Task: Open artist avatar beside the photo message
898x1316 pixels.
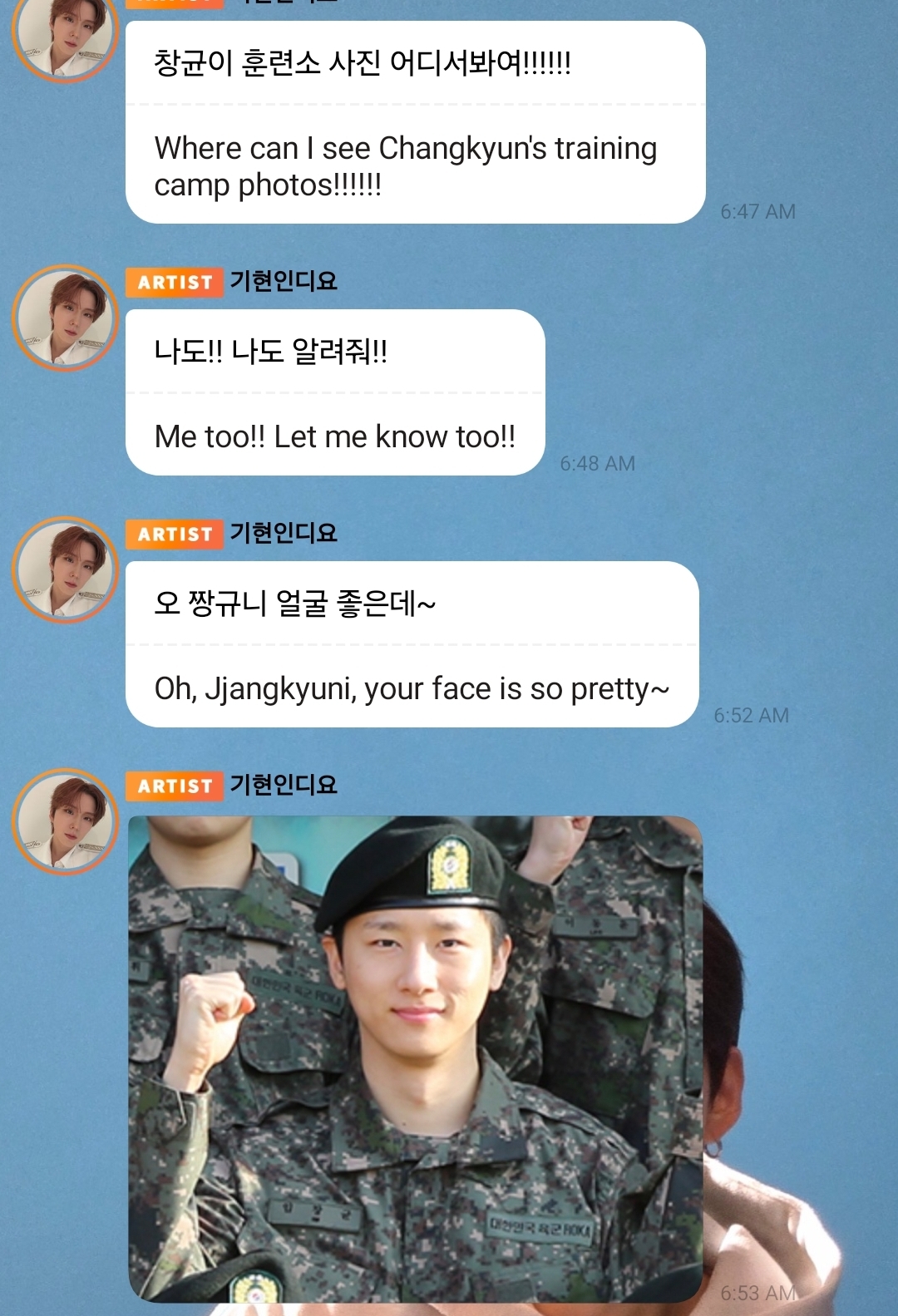Action: click(x=66, y=821)
